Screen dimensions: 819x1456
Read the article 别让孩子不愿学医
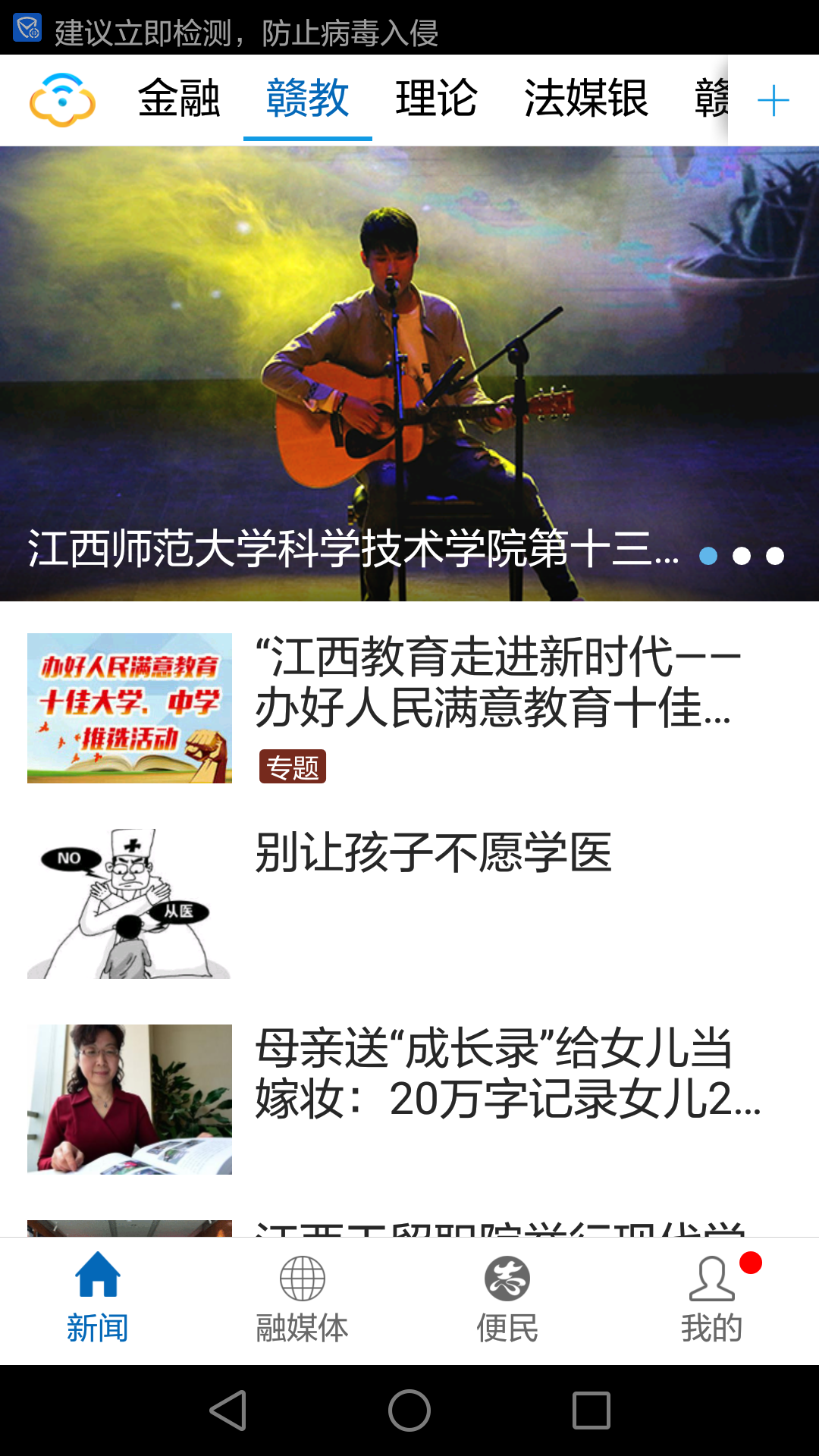coord(433,853)
